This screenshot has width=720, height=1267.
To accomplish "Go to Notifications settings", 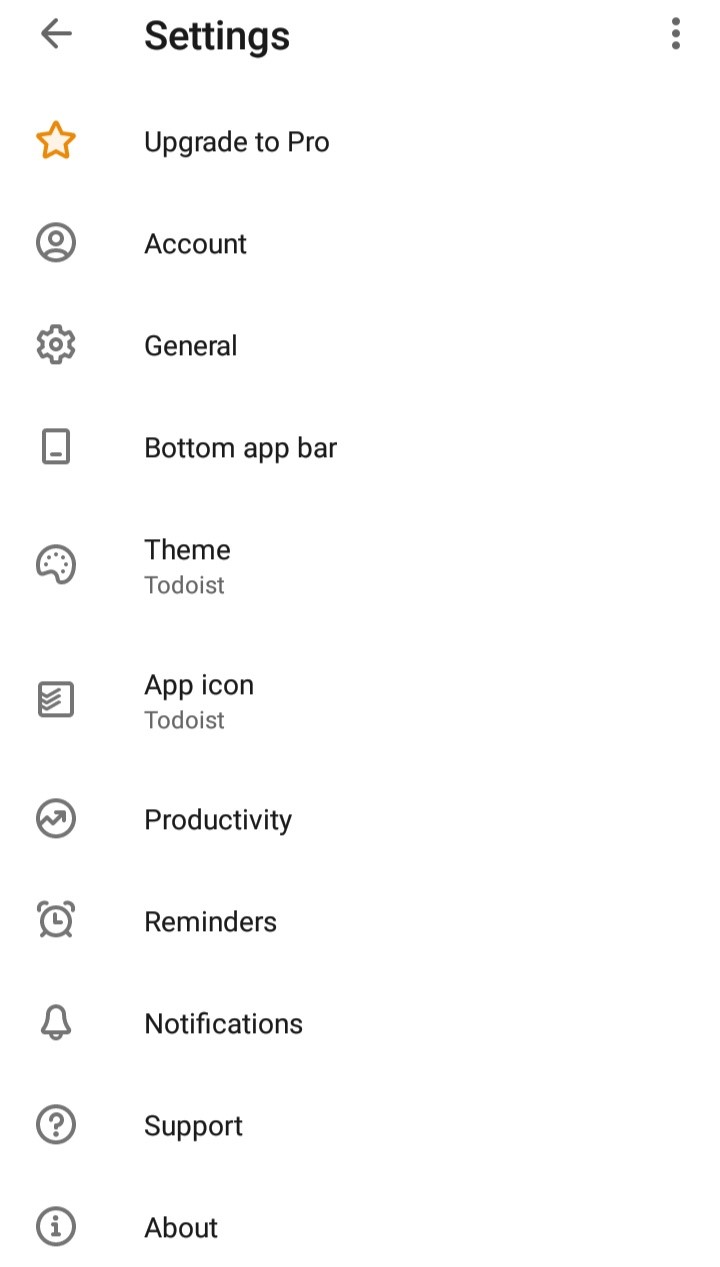I will click(x=360, y=1024).
